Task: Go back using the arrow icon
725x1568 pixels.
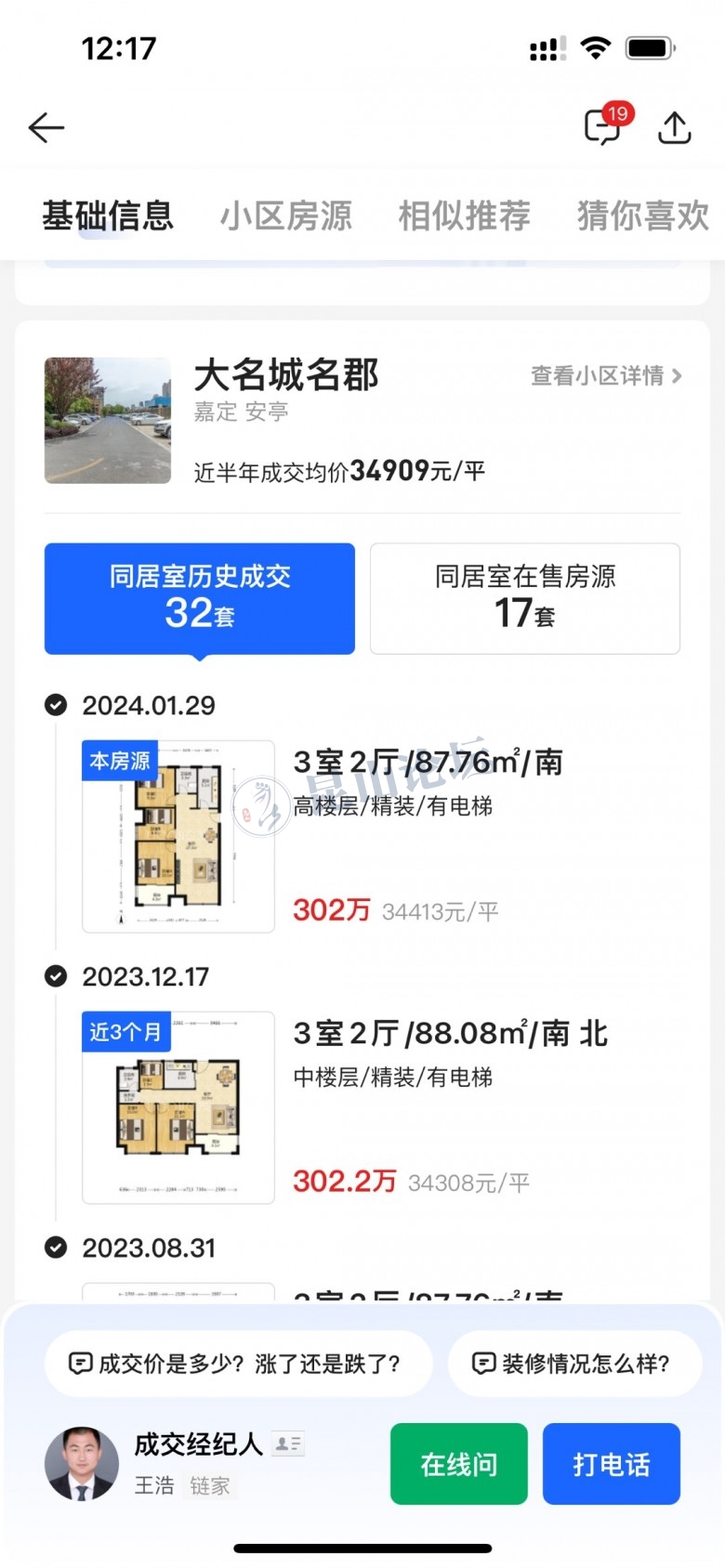Action: tap(46, 127)
